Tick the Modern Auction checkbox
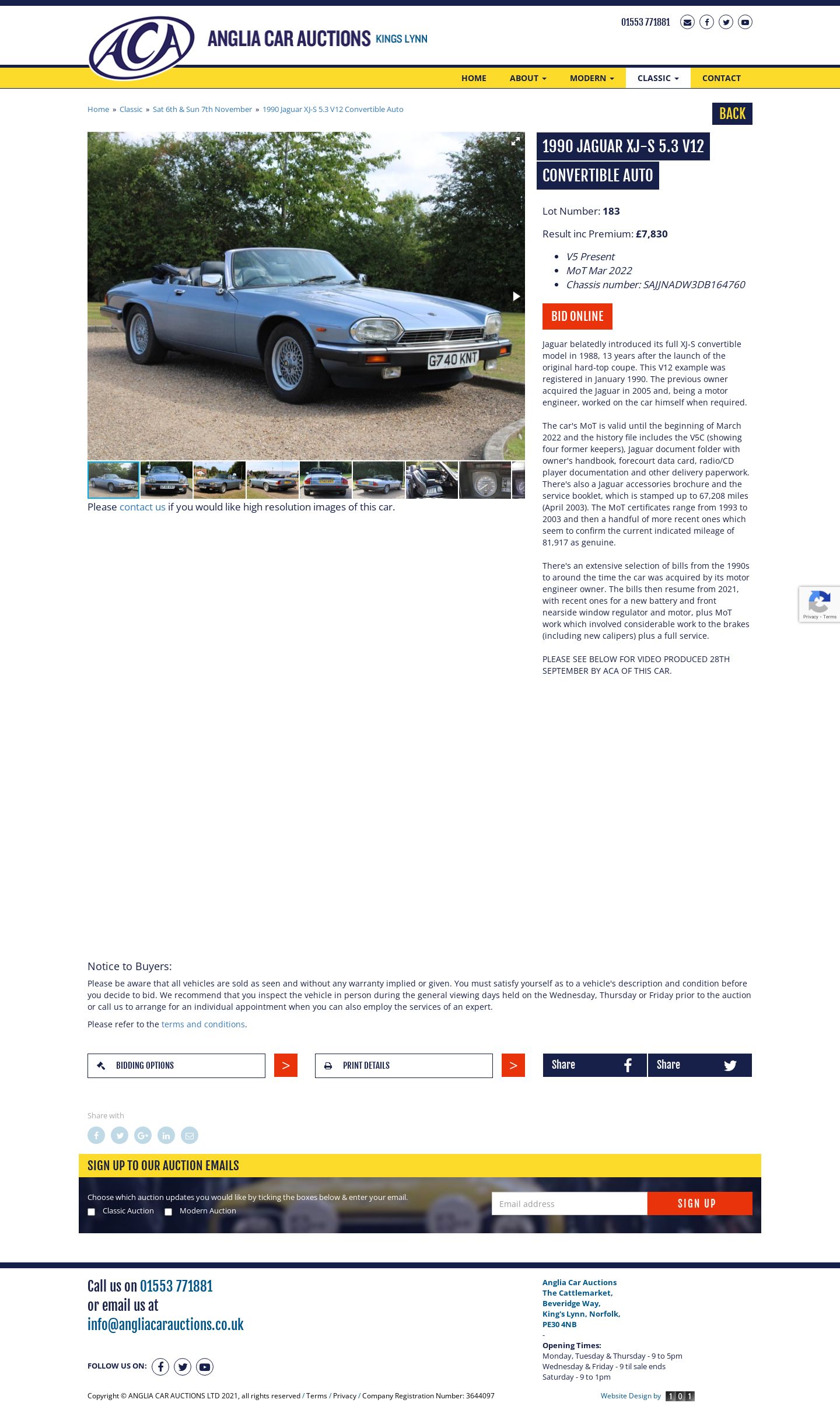The width and height of the screenshot is (840, 1410). [x=168, y=1212]
